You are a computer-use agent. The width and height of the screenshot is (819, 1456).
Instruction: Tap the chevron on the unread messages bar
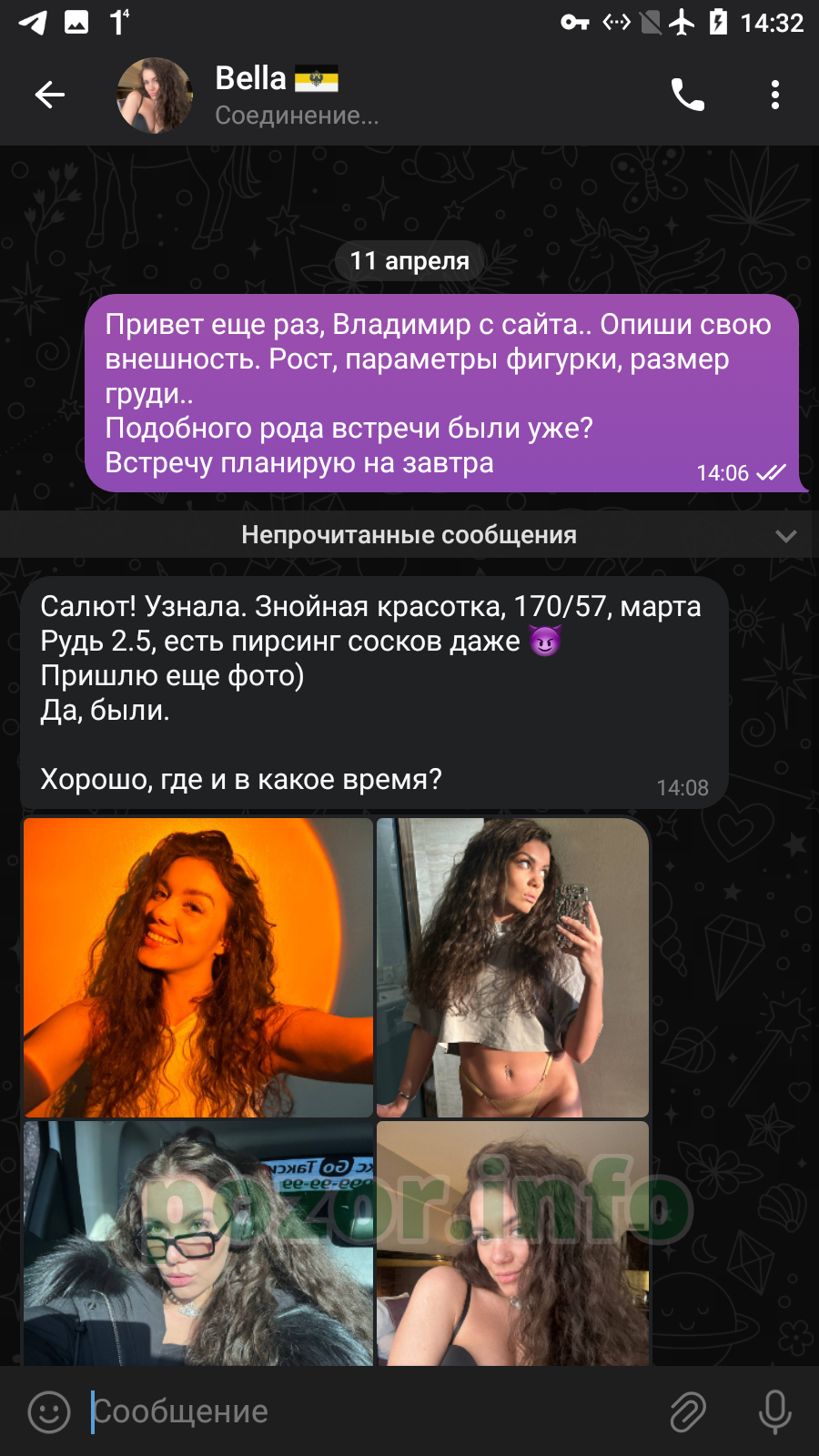pos(786,535)
